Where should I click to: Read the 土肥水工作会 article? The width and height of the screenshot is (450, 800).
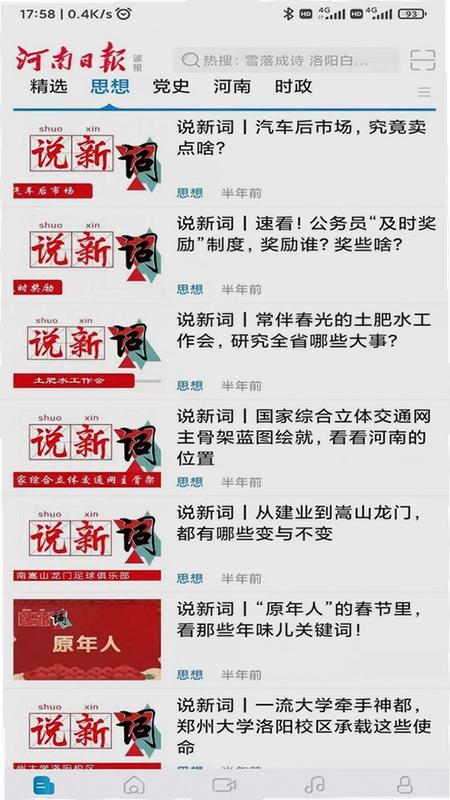click(x=225, y=352)
